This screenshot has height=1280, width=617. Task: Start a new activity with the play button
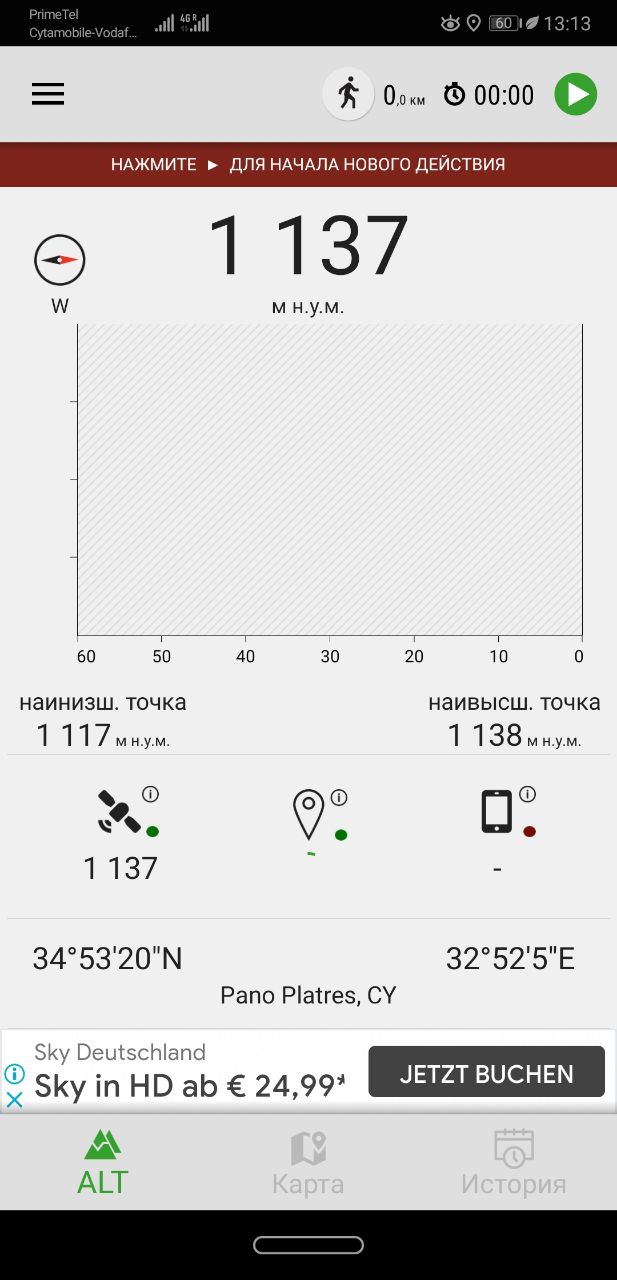click(x=575, y=95)
